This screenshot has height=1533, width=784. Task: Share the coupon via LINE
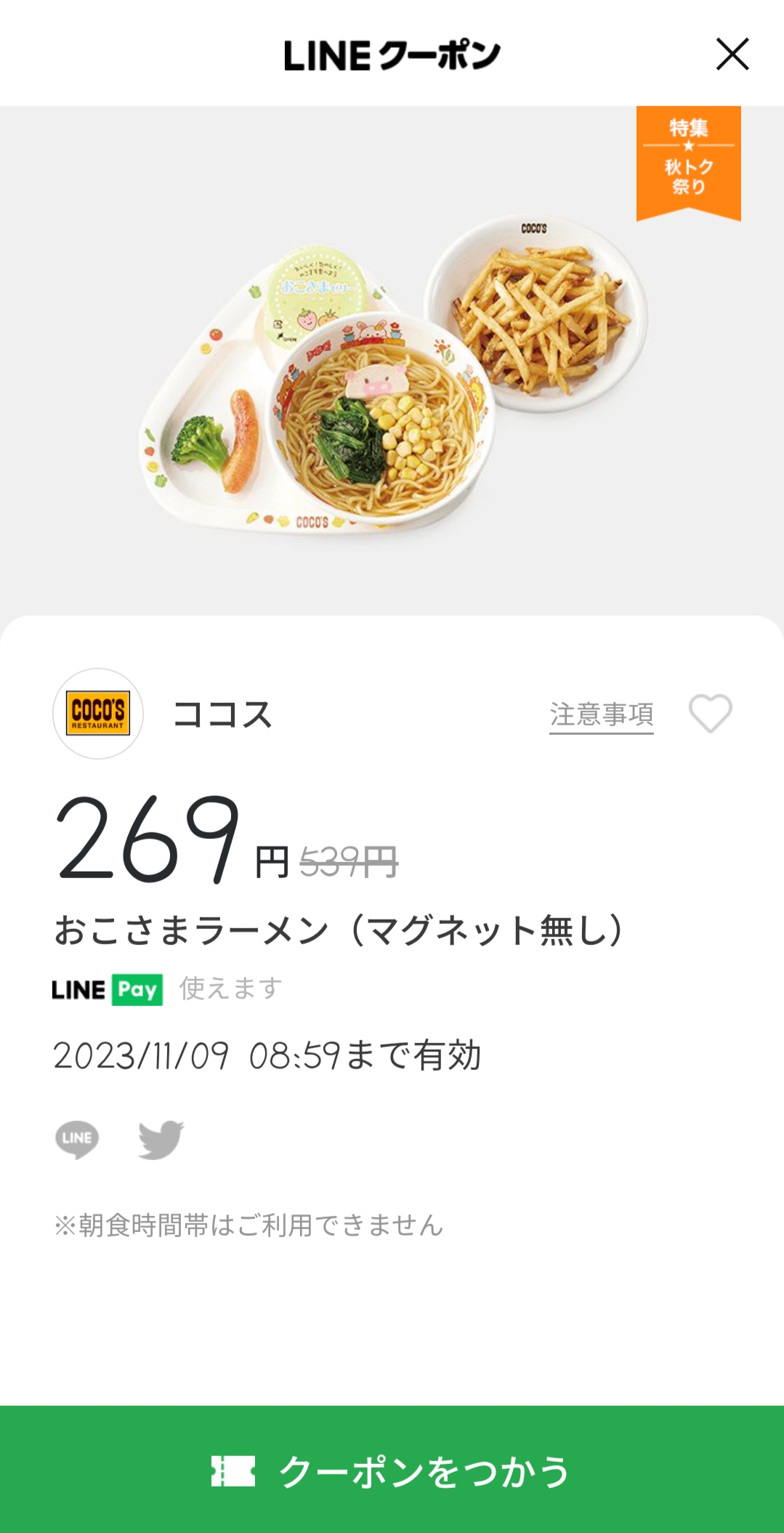coord(77,1139)
